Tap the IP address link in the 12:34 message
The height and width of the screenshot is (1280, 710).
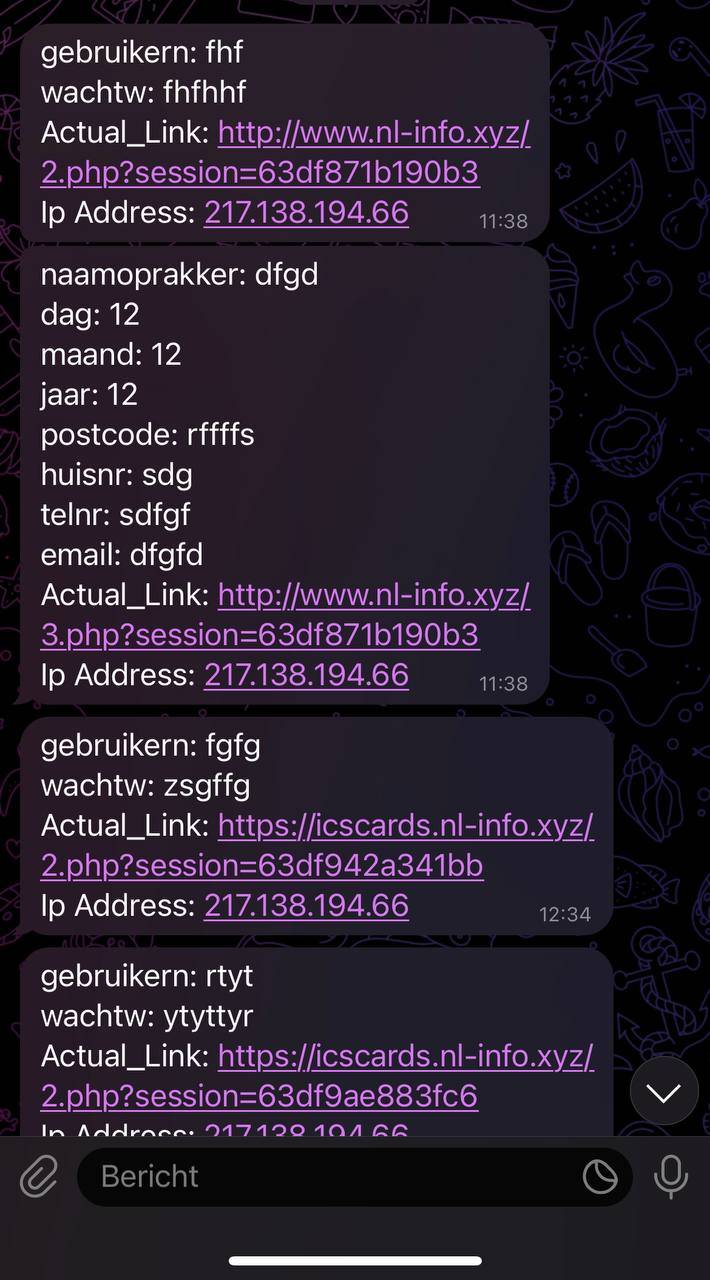(306, 906)
